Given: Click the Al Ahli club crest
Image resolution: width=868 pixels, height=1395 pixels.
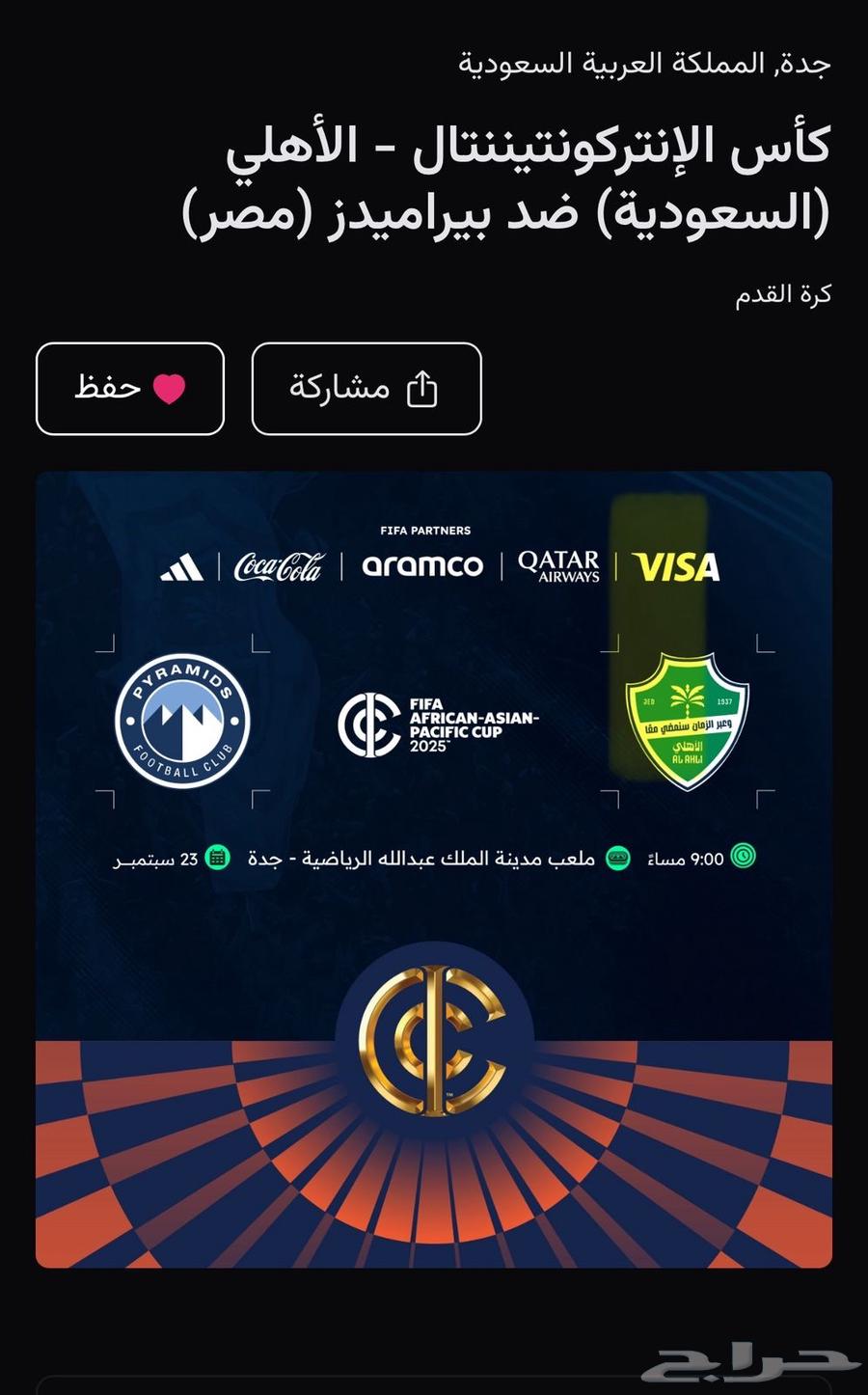Looking at the screenshot, I should click(x=688, y=719).
